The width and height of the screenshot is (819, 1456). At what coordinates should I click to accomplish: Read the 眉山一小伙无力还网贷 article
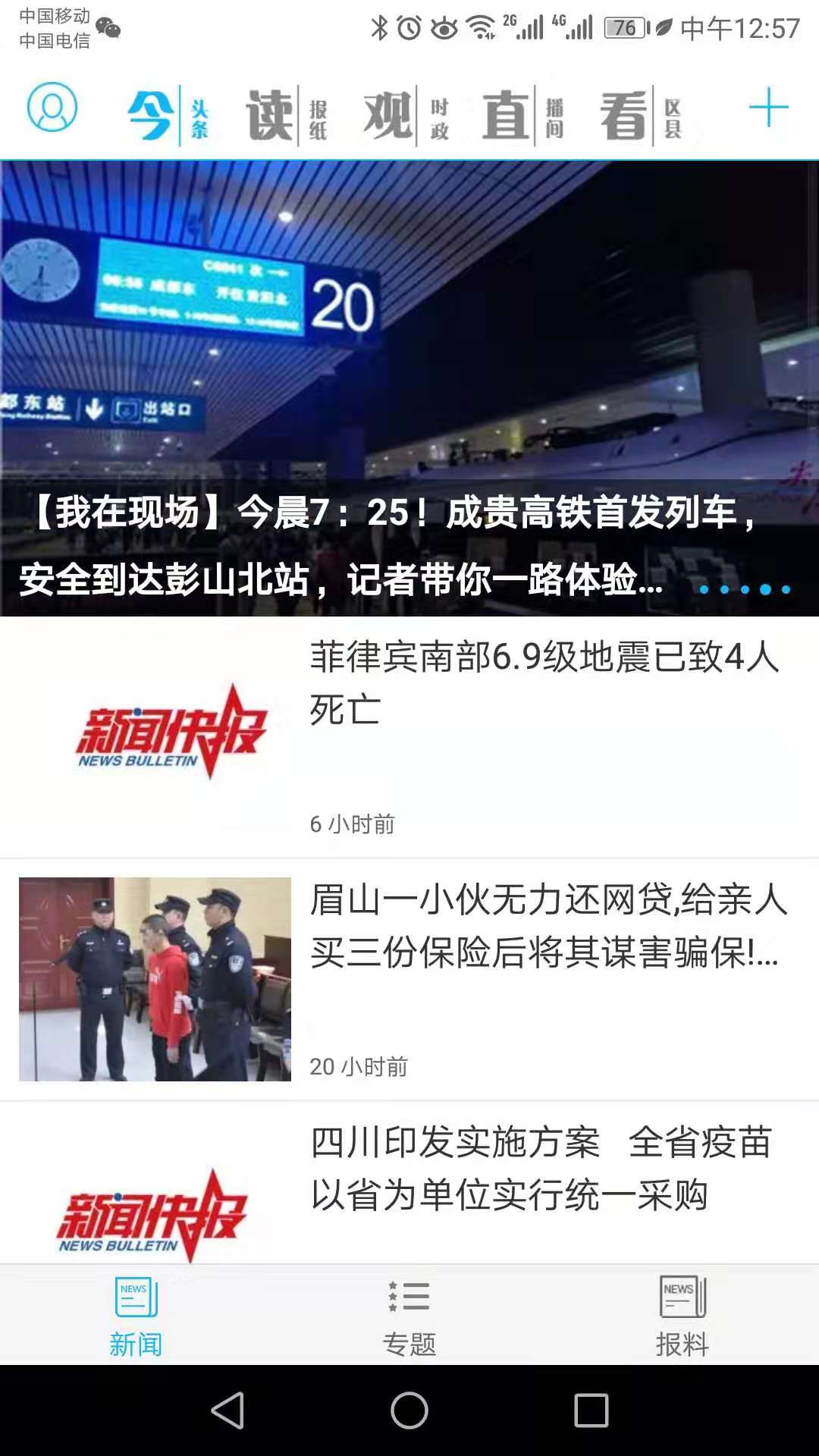click(x=546, y=925)
